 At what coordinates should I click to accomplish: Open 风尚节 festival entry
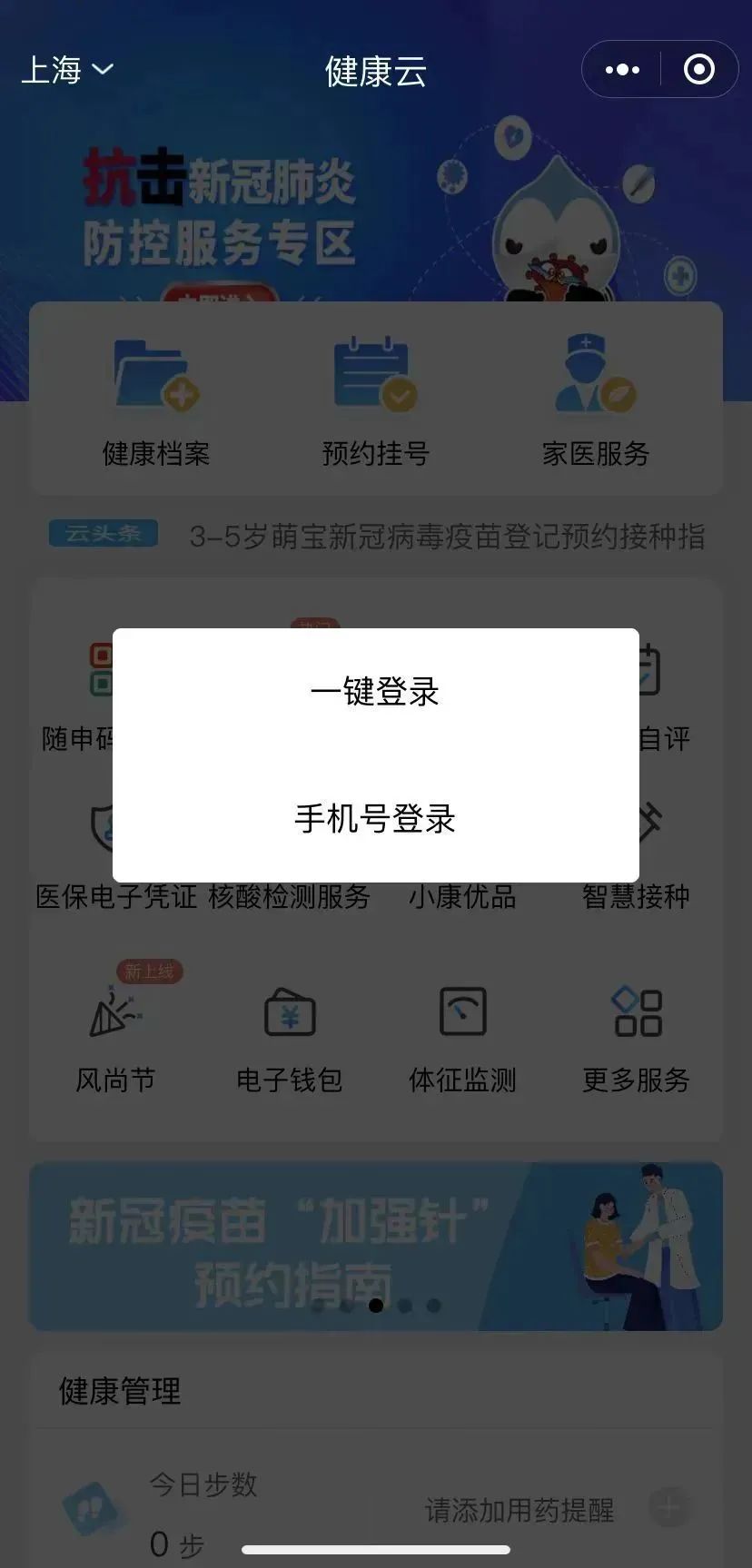click(x=115, y=1039)
